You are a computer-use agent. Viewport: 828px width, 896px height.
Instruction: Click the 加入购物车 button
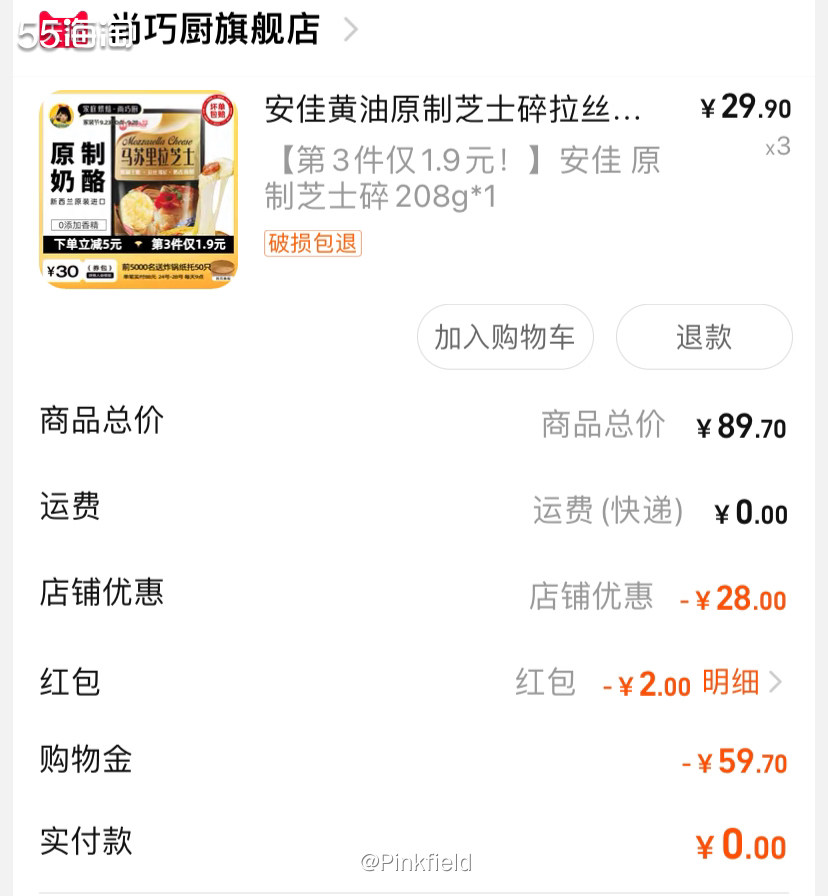pos(505,337)
